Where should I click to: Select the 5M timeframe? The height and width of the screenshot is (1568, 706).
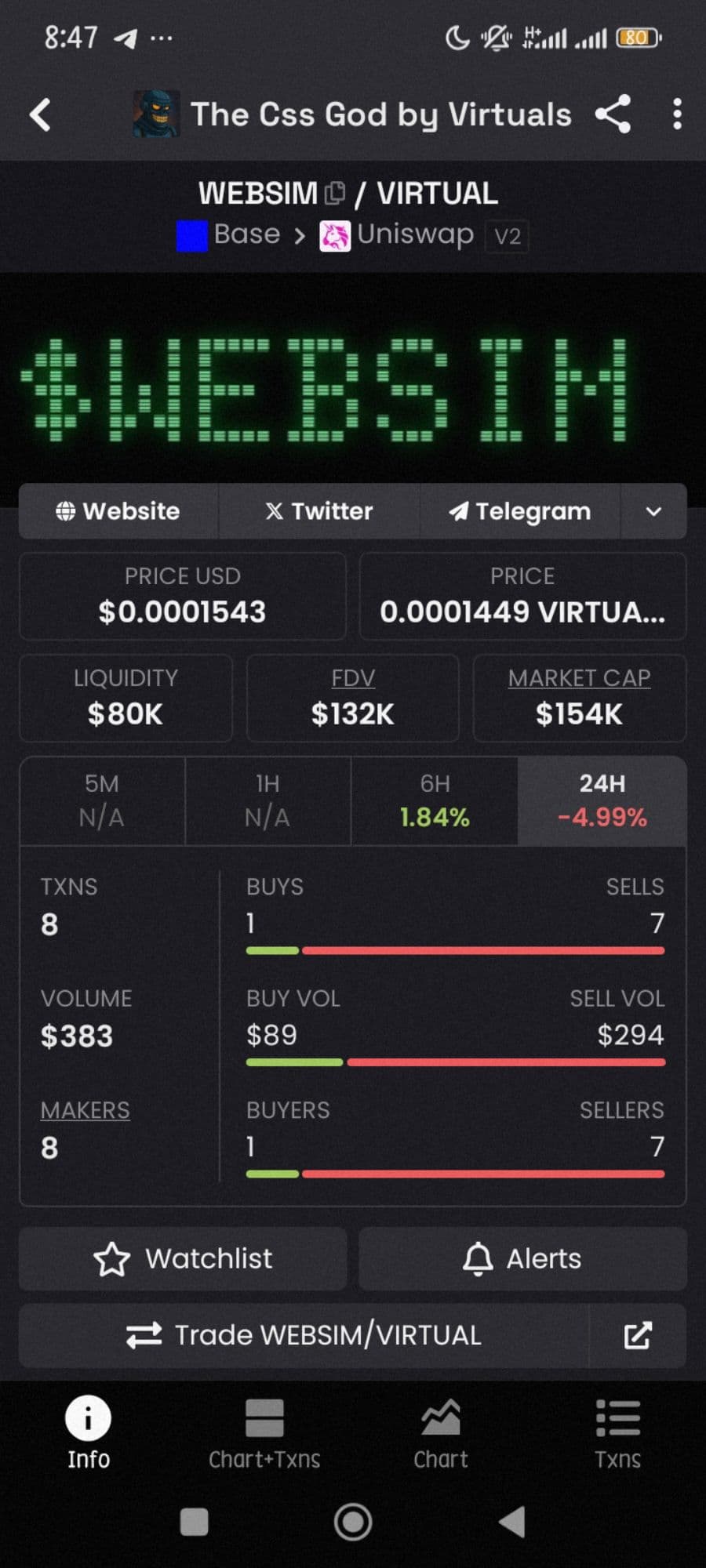pyautogui.click(x=102, y=800)
